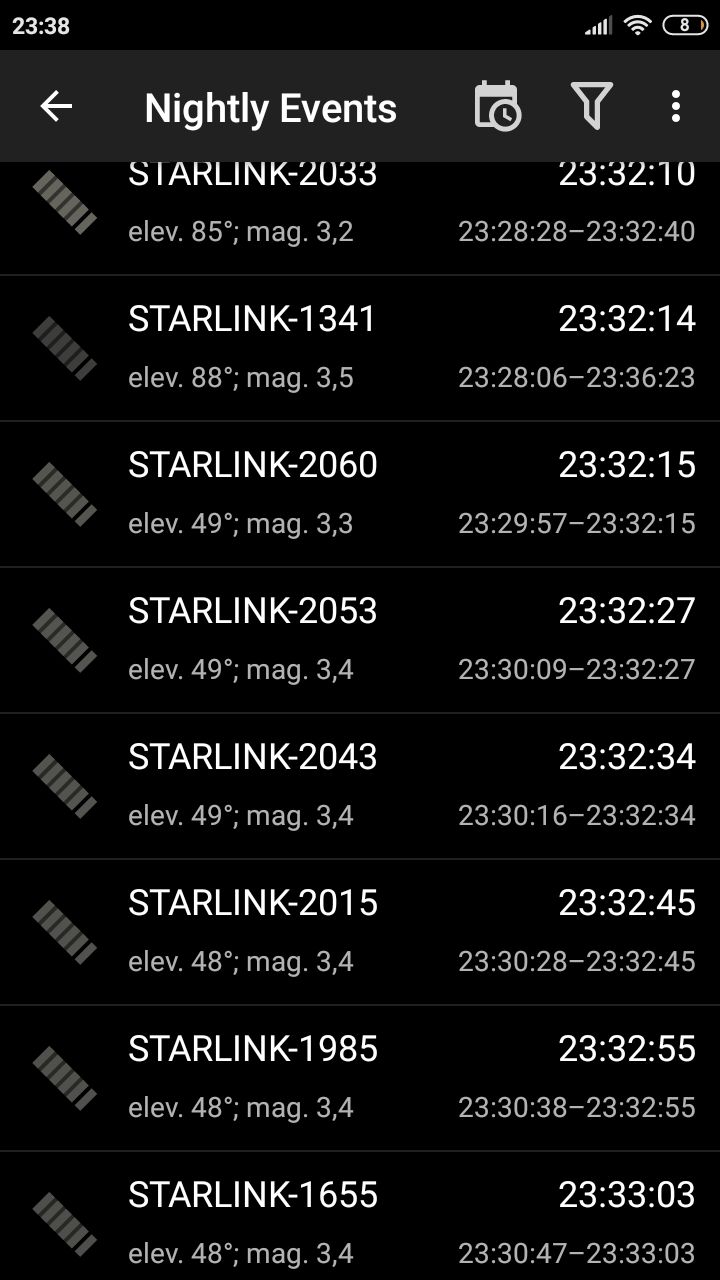The height and width of the screenshot is (1280, 720).
Task: Open the overflow menu
Action: 676,106
